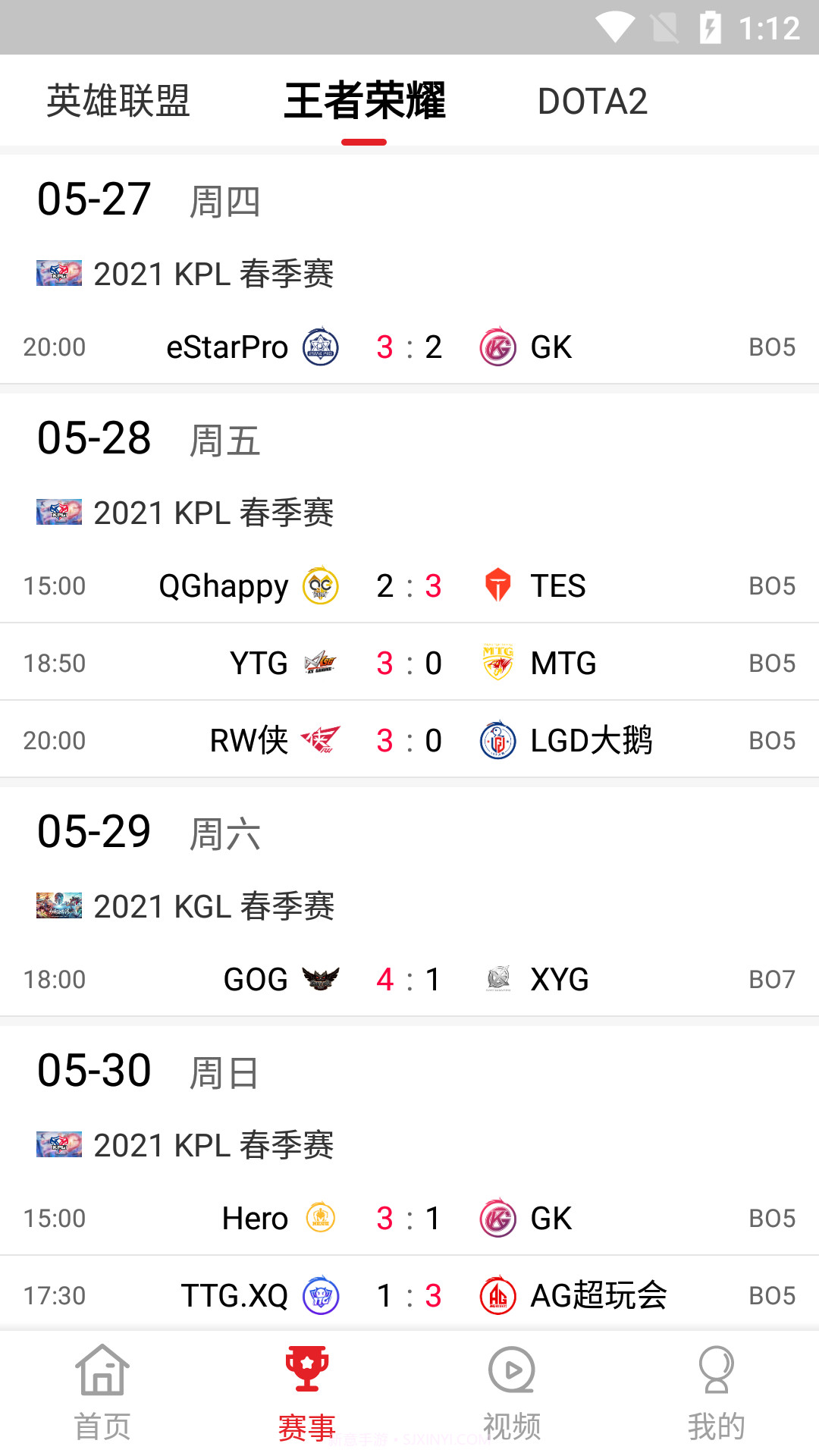The width and height of the screenshot is (819, 1456).
Task: Select the LGD大鹅 team badge
Action: 497,739
